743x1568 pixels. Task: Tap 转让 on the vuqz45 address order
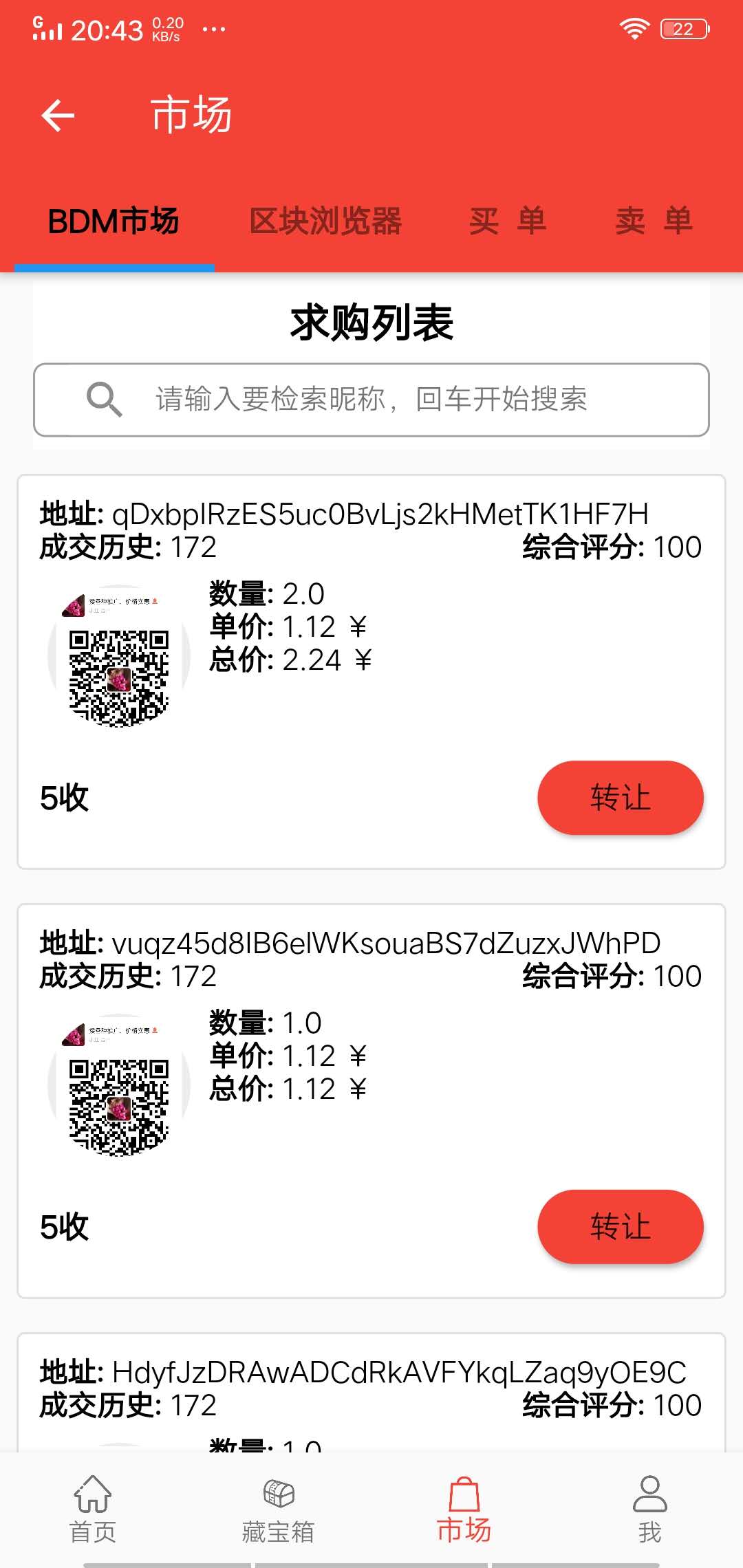click(620, 1227)
